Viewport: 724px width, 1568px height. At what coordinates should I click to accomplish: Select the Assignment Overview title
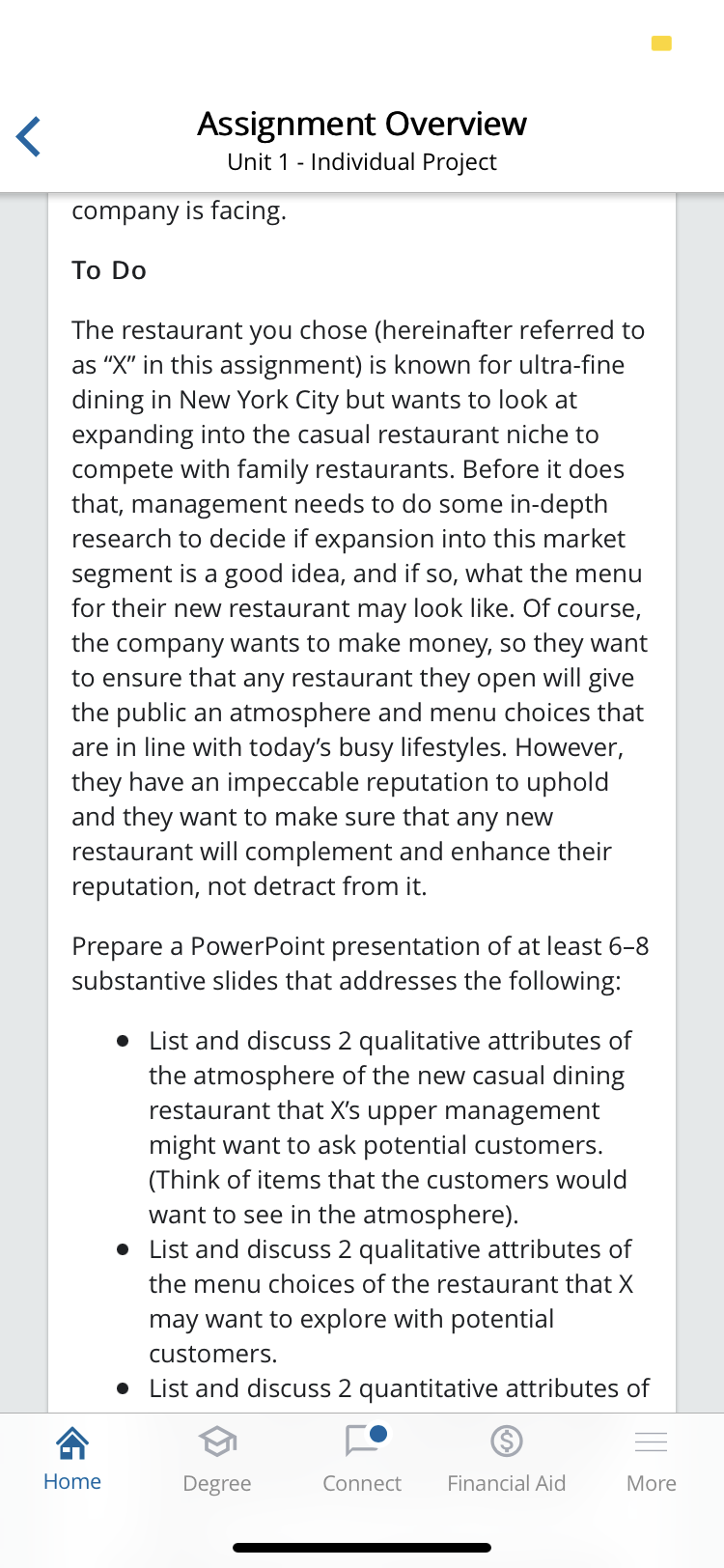(x=361, y=124)
